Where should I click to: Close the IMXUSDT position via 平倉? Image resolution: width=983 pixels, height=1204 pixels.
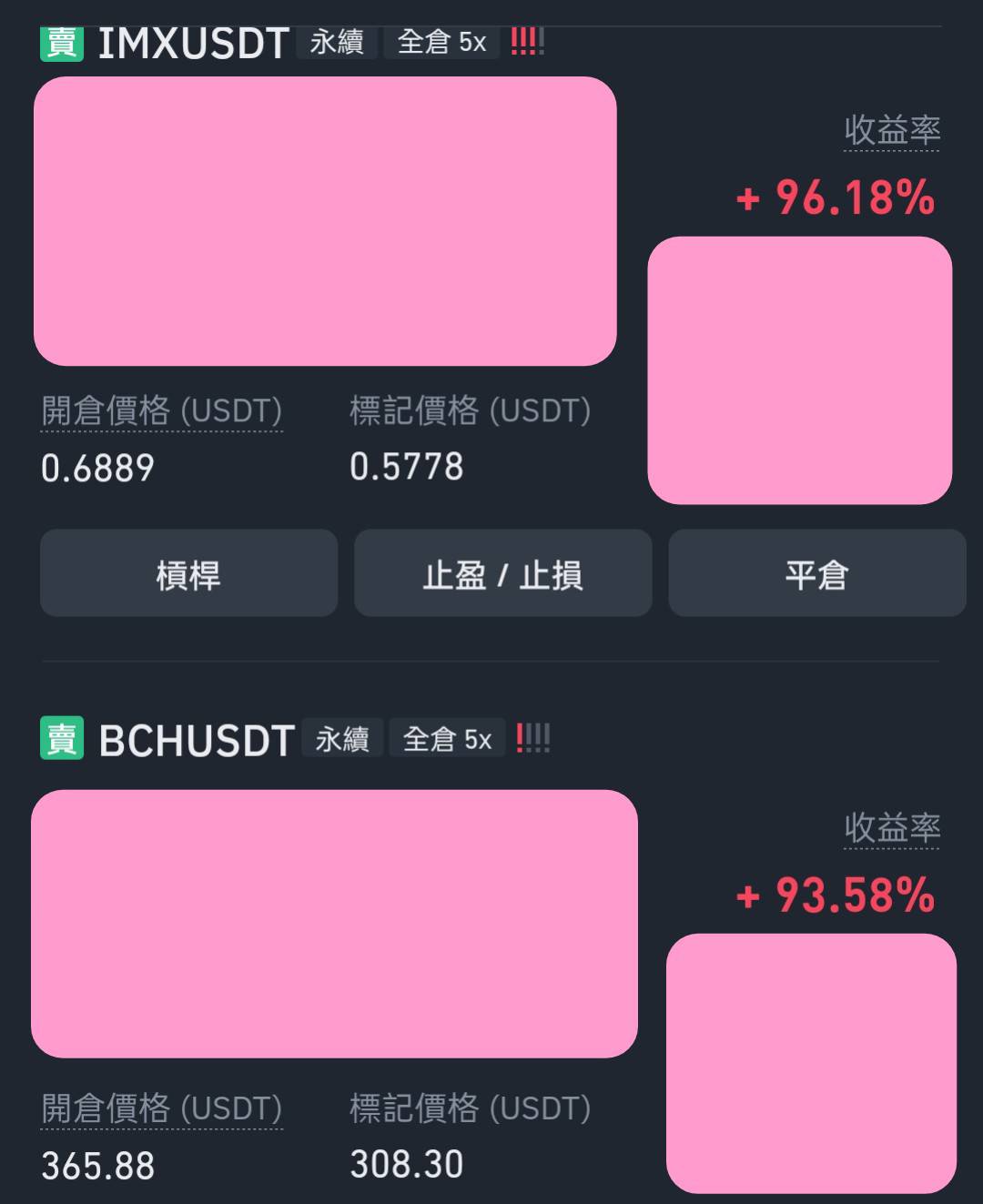816,573
